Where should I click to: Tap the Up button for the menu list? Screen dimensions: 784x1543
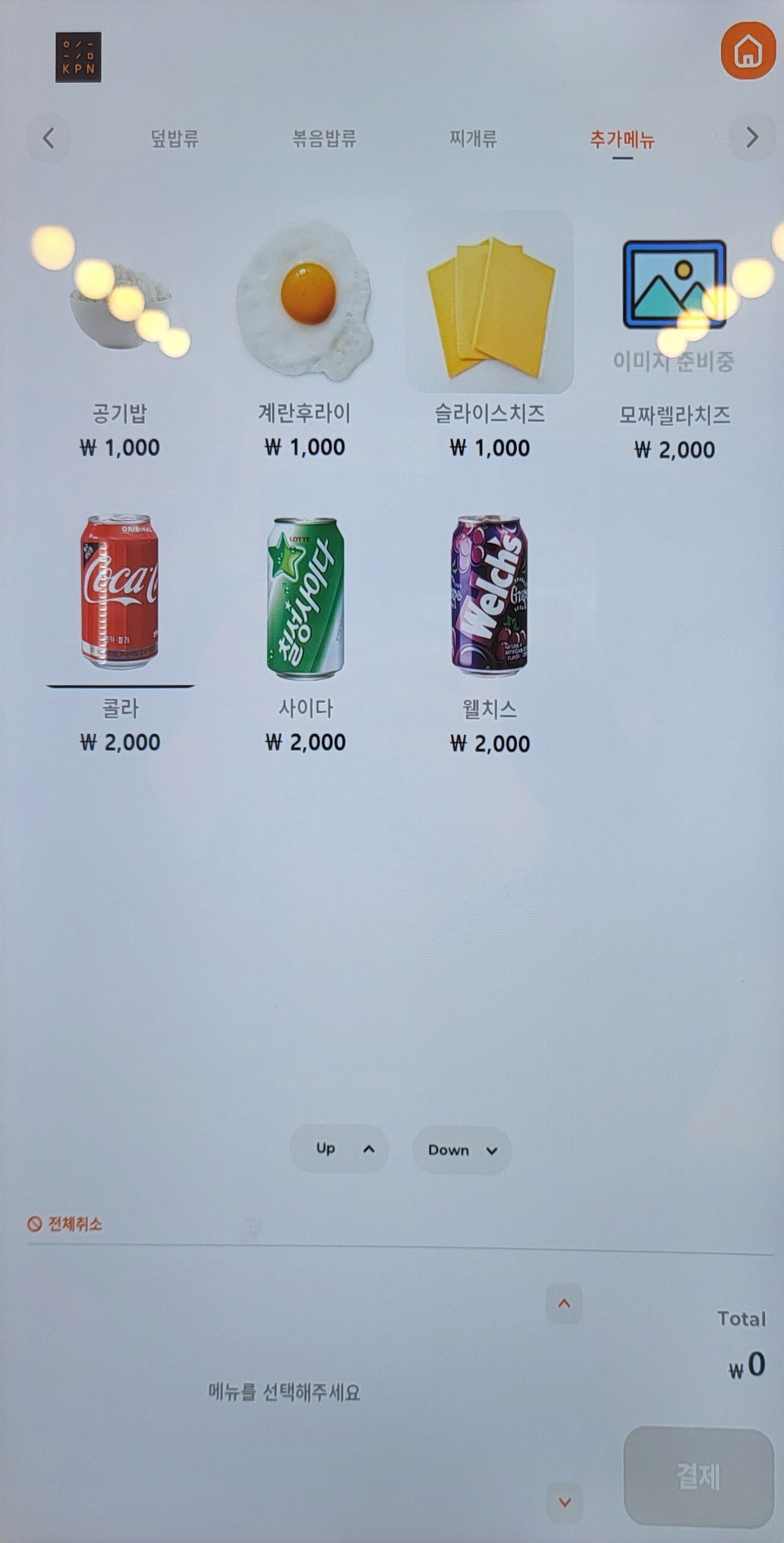pos(339,1148)
